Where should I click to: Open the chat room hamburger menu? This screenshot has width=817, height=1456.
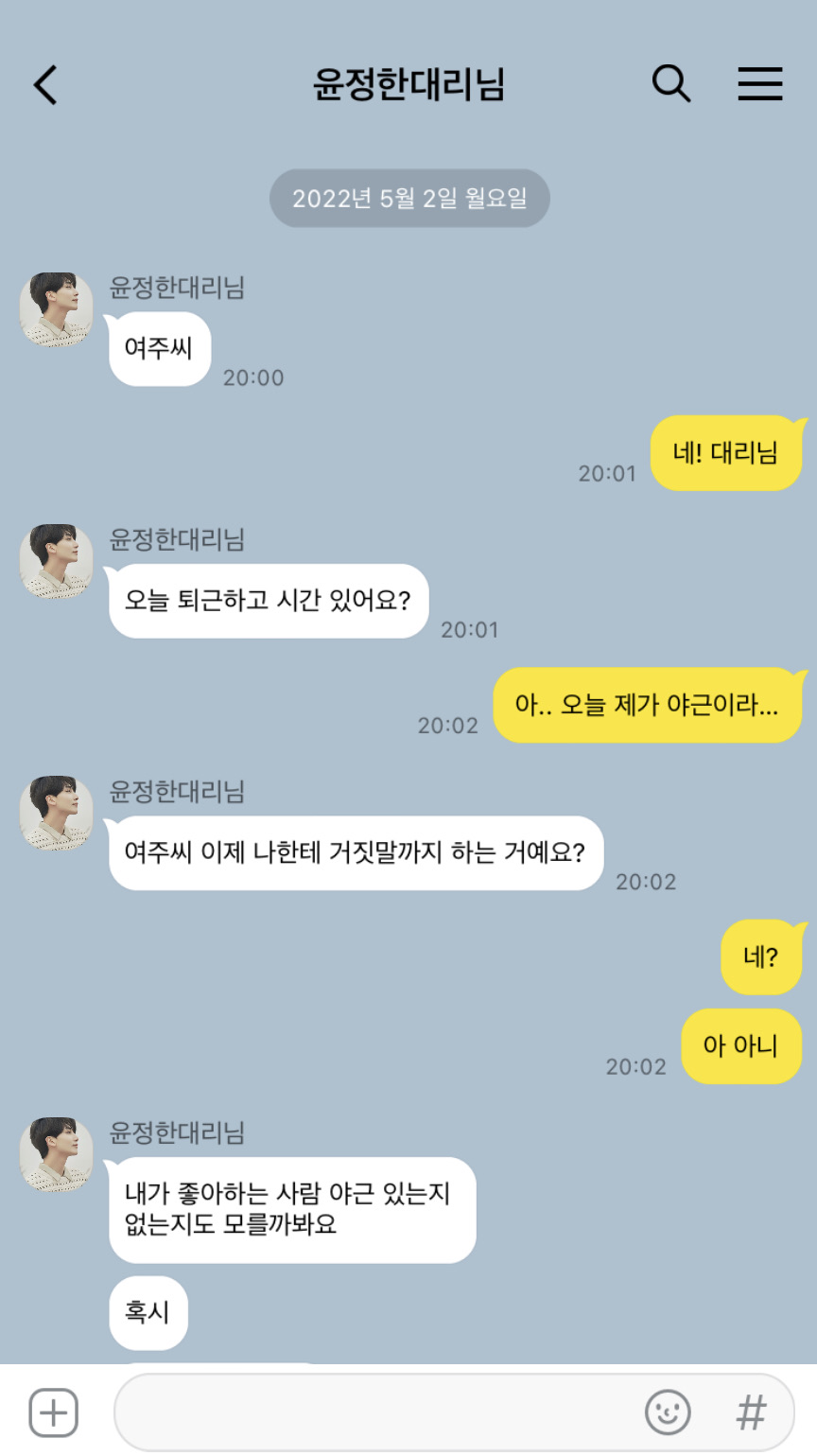pyautogui.click(x=759, y=84)
